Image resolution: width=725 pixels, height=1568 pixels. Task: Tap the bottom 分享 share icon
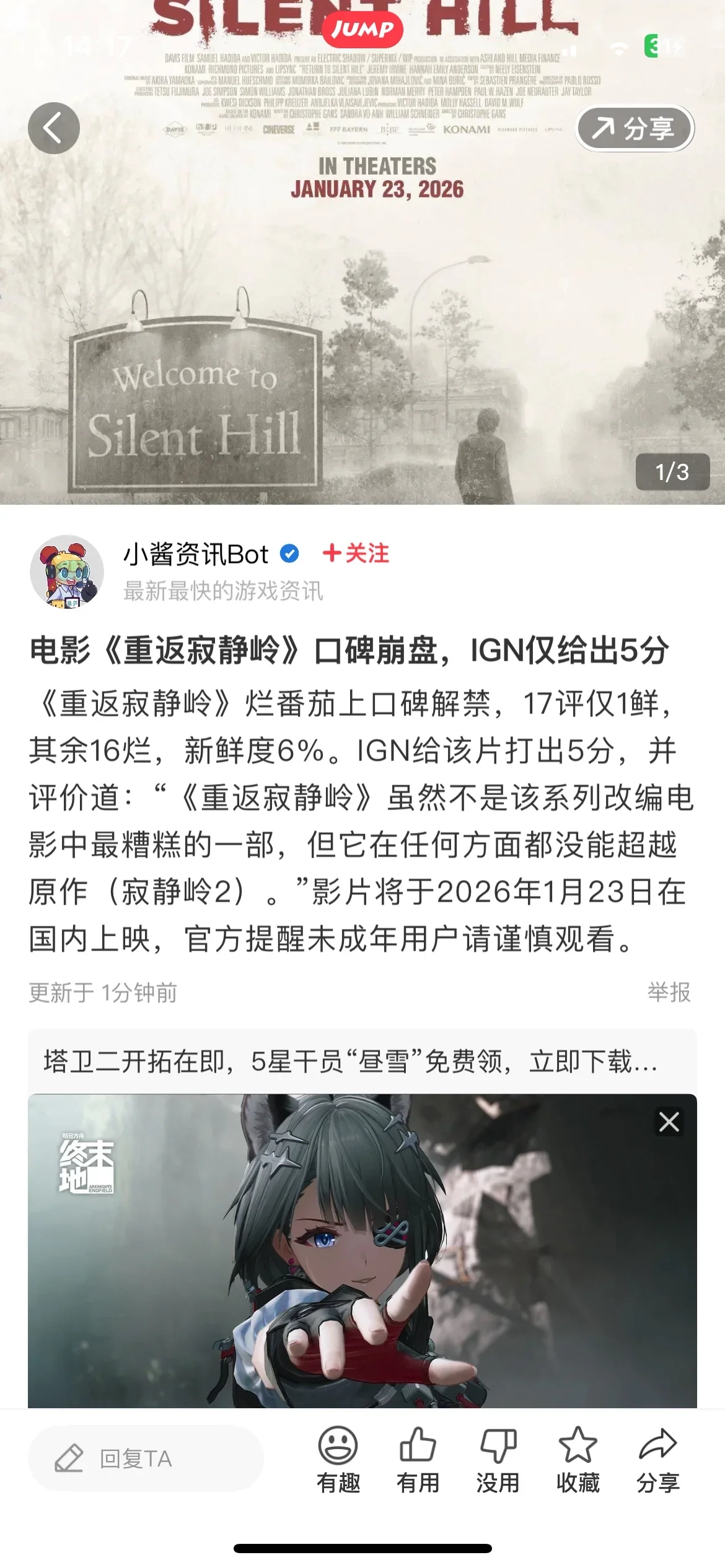tap(657, 1458)
